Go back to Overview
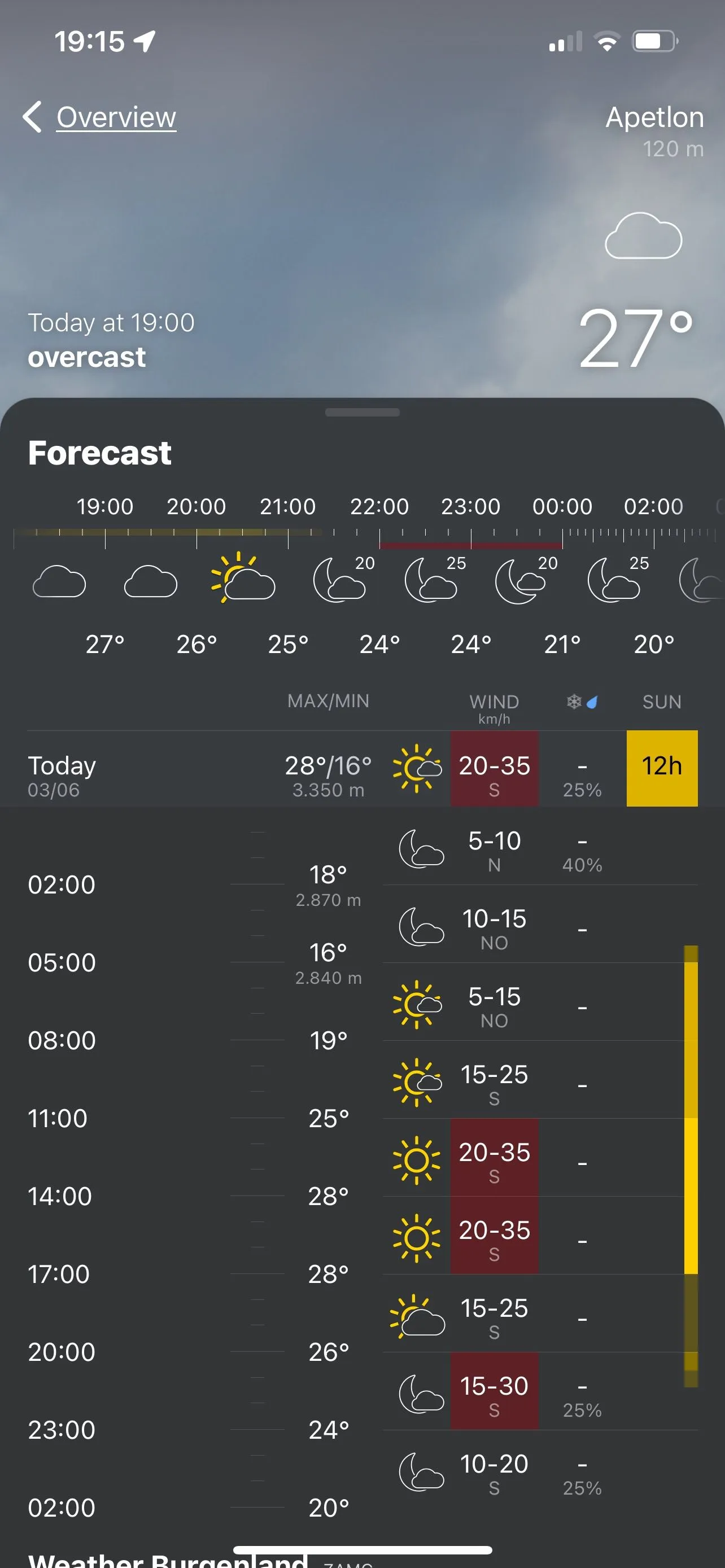The image size is (725, 1568). [x=100, y=117]
